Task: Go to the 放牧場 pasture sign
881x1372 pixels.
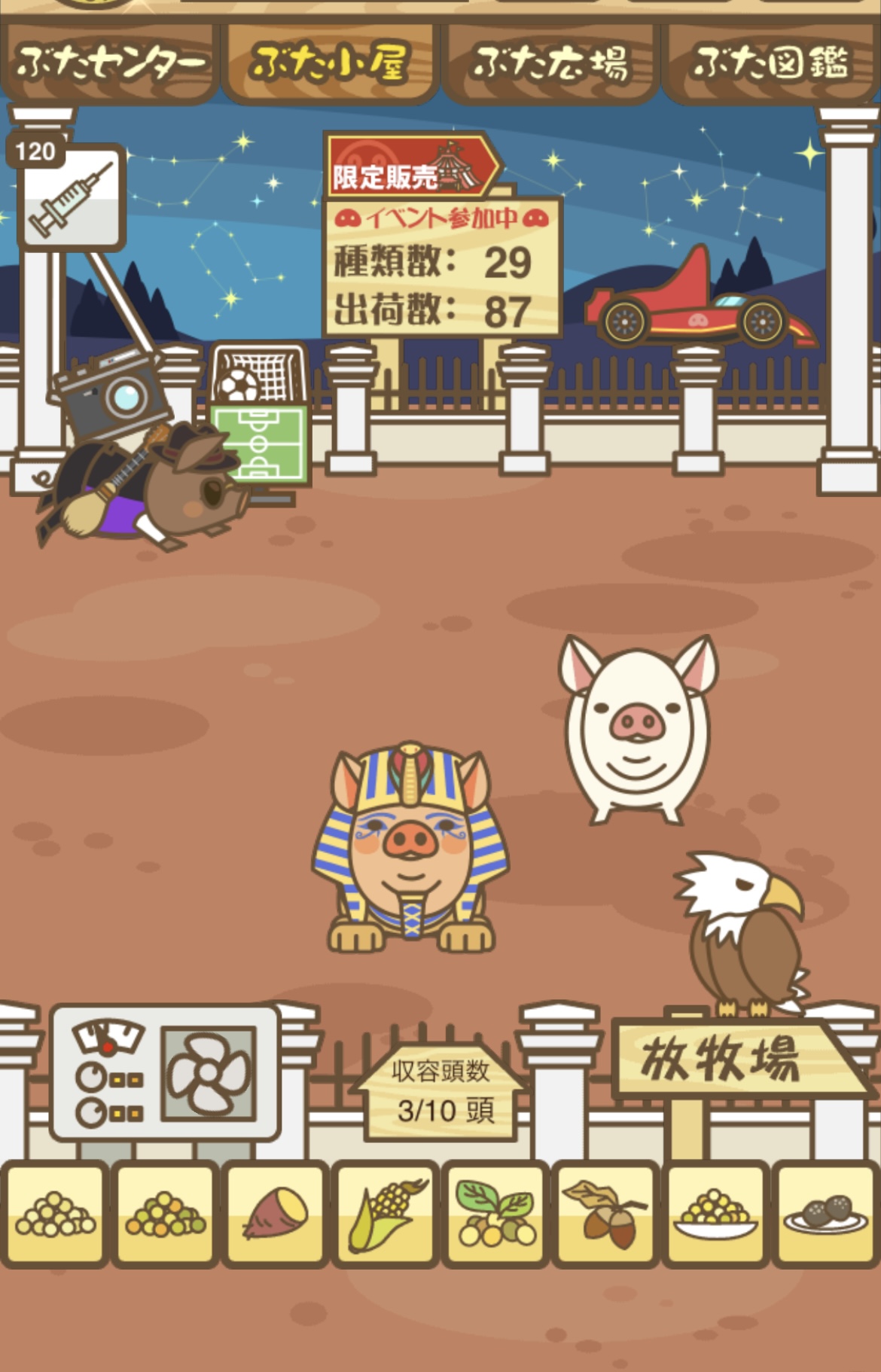Action: [x=723, y=1058]
